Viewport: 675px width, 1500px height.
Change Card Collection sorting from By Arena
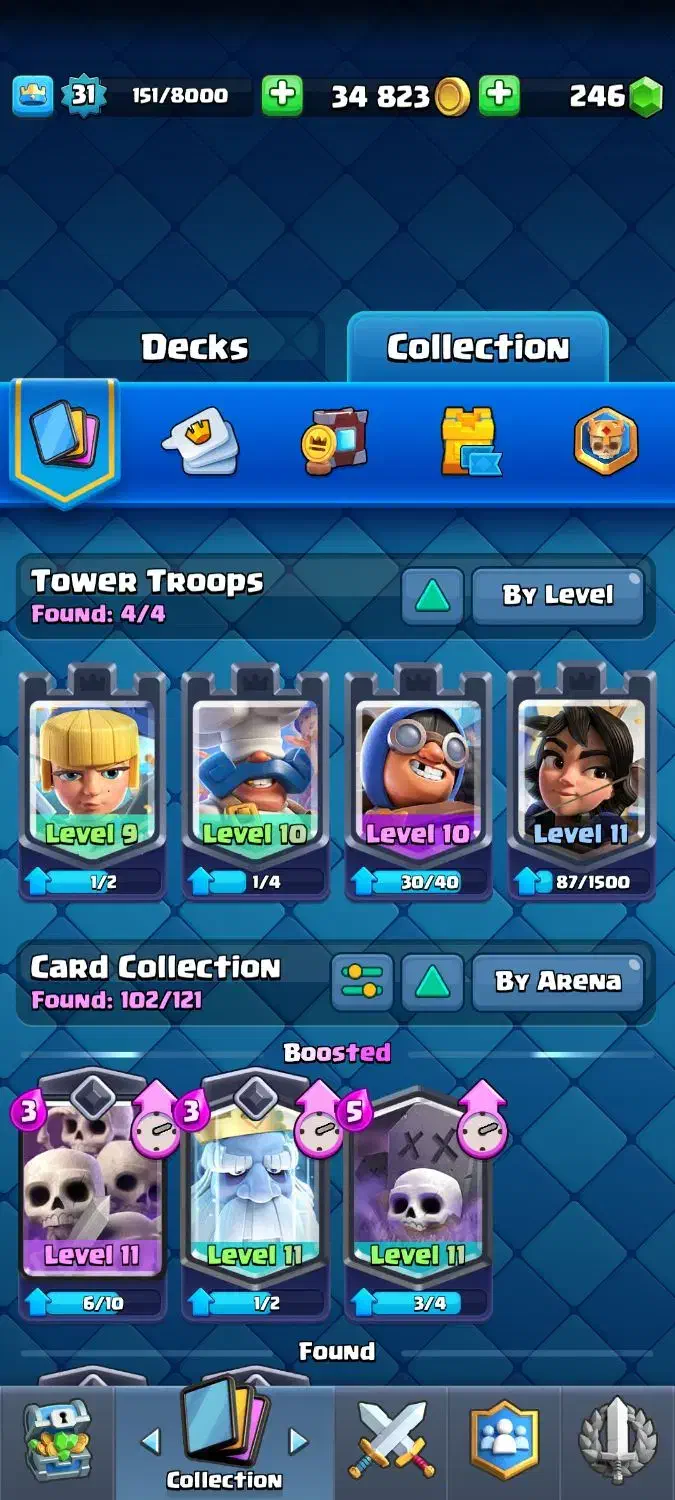[557, 981]
